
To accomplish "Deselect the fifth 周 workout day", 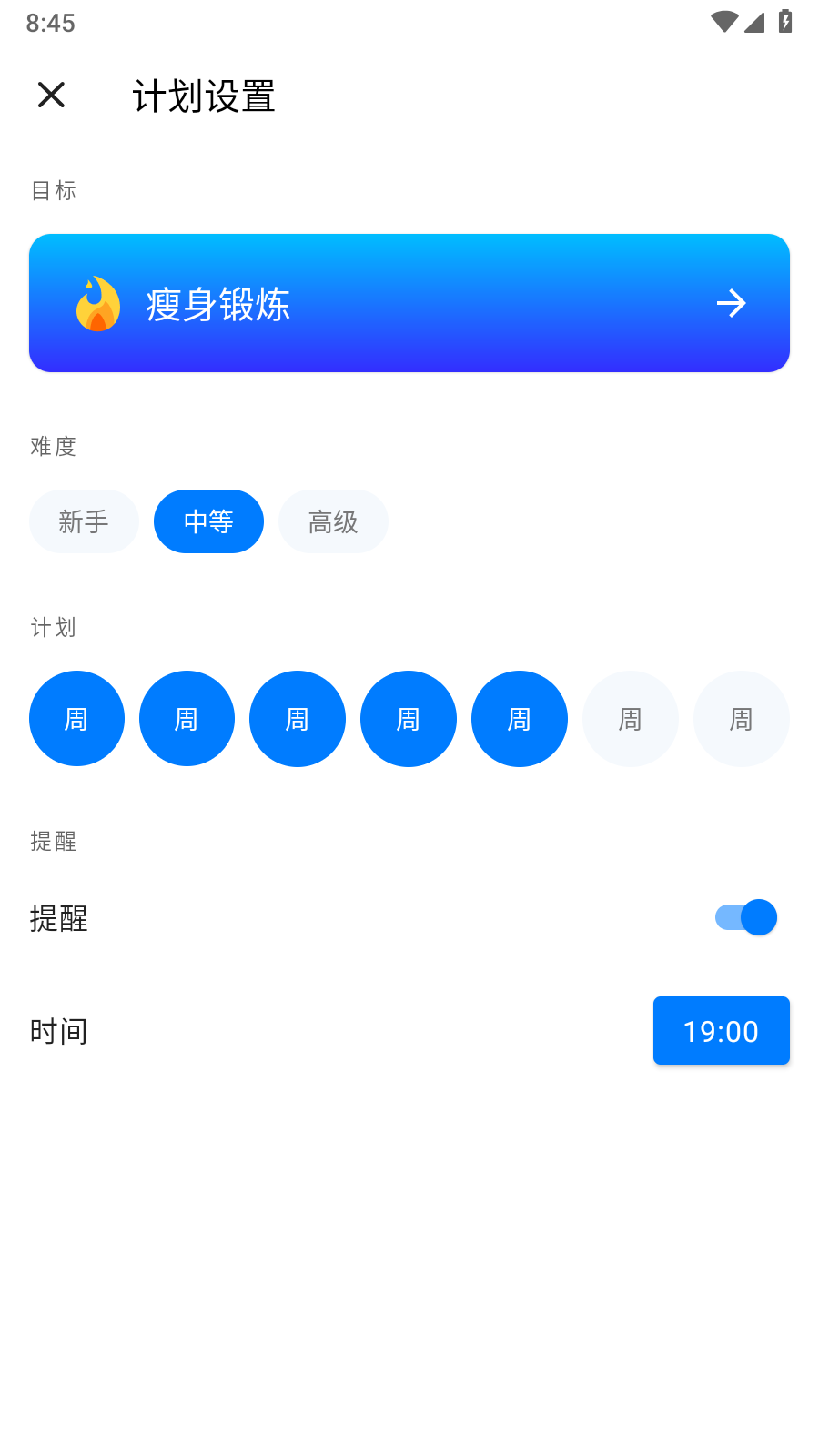I will 520,718.
